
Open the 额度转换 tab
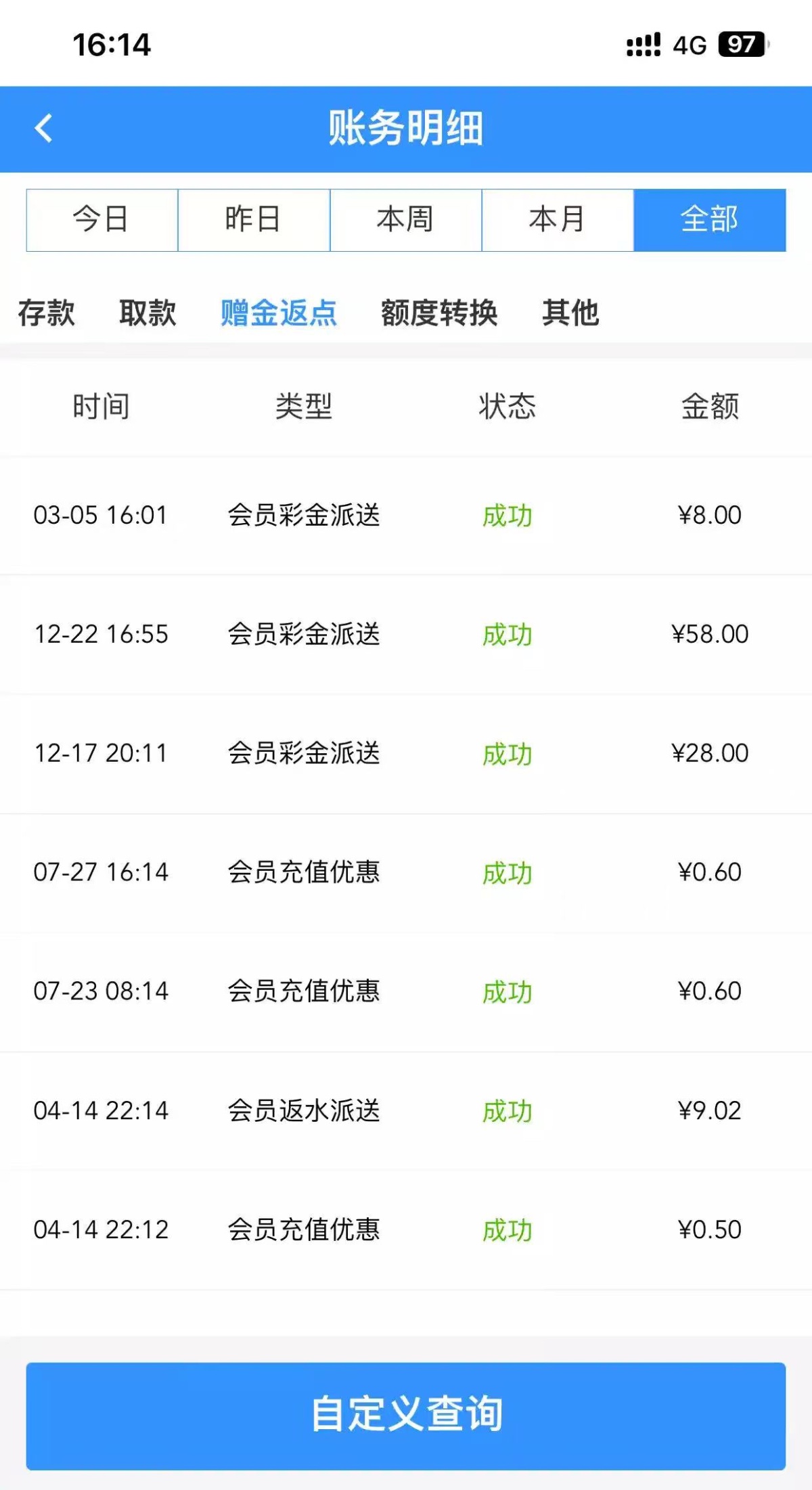439,313
